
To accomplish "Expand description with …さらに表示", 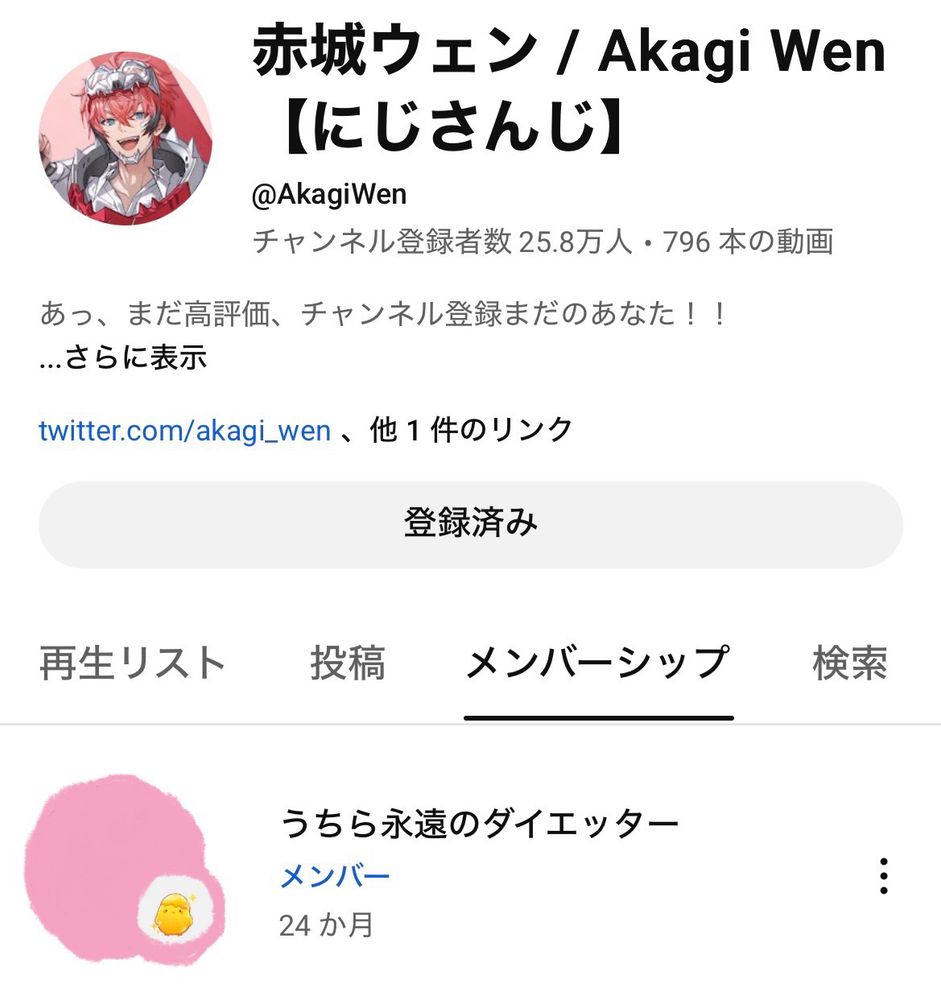I will click(x=124, y=357).
